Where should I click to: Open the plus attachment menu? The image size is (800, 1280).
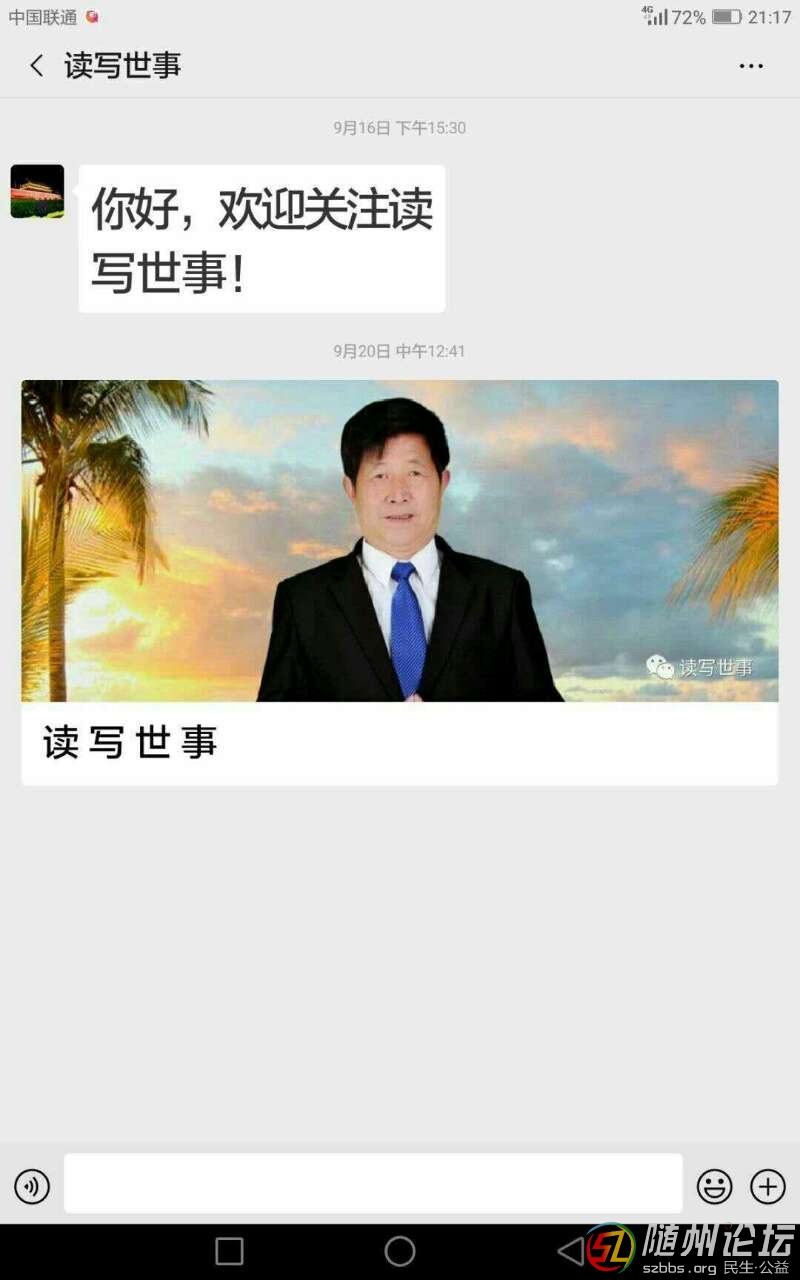tap(768, 1187)
